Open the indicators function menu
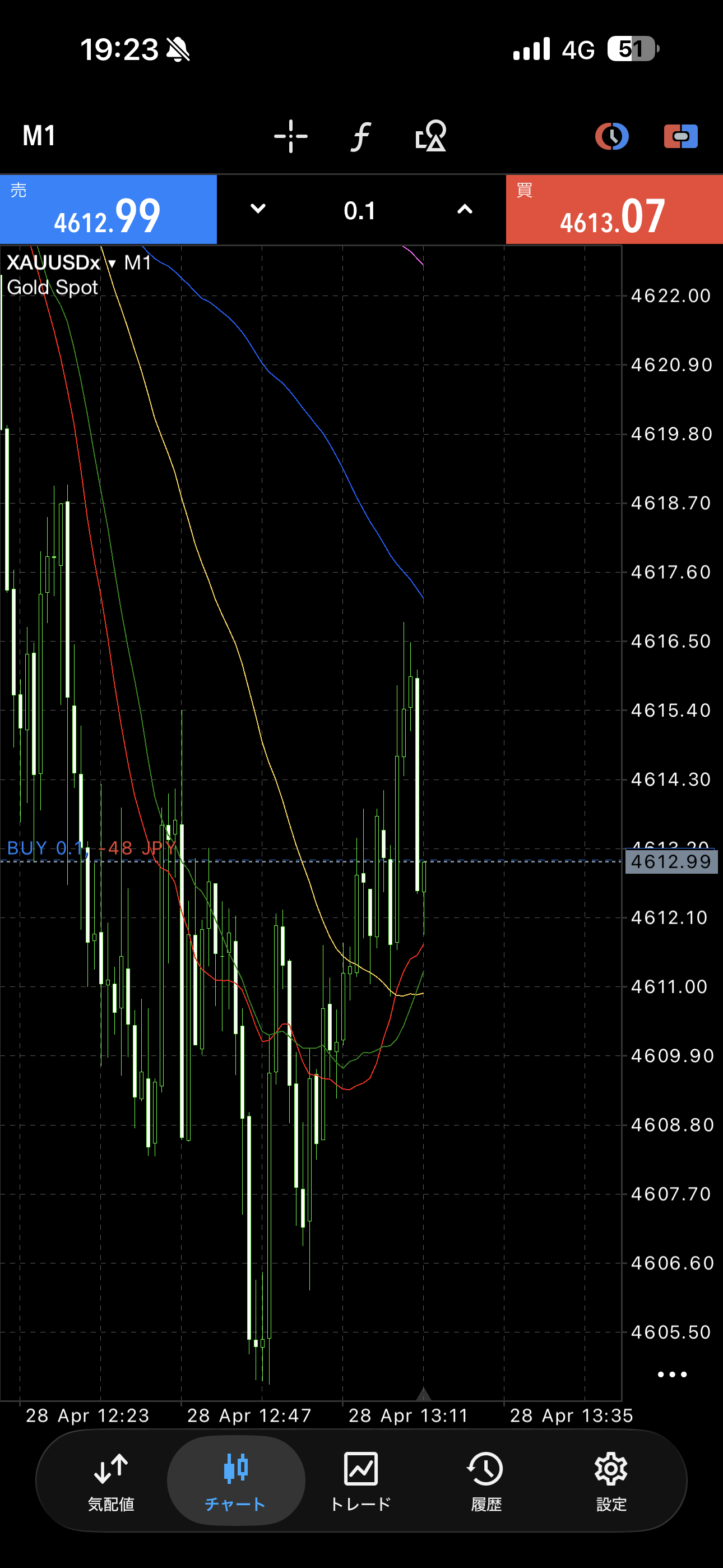 361,136
